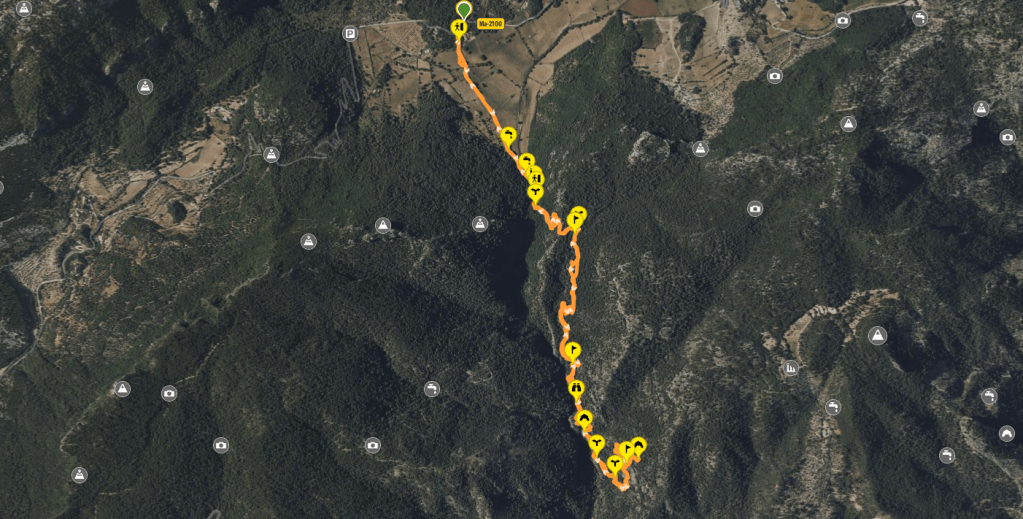Image resolution: width=1023 pixels, height=519 pixels.
Task: Tap the gray bar-chart map marker
Action: (791, 368)
